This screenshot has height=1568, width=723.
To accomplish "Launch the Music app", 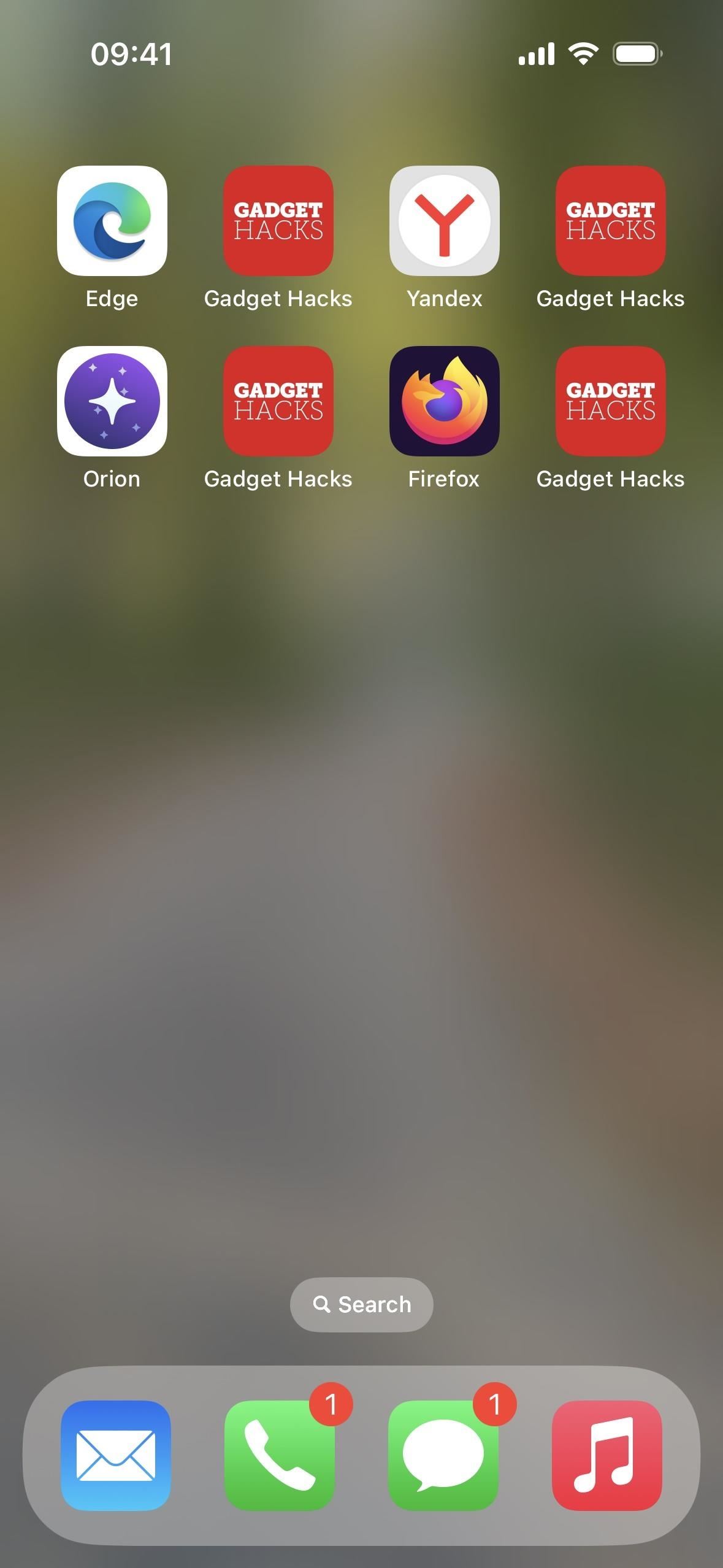I will tap(607, 1455).
